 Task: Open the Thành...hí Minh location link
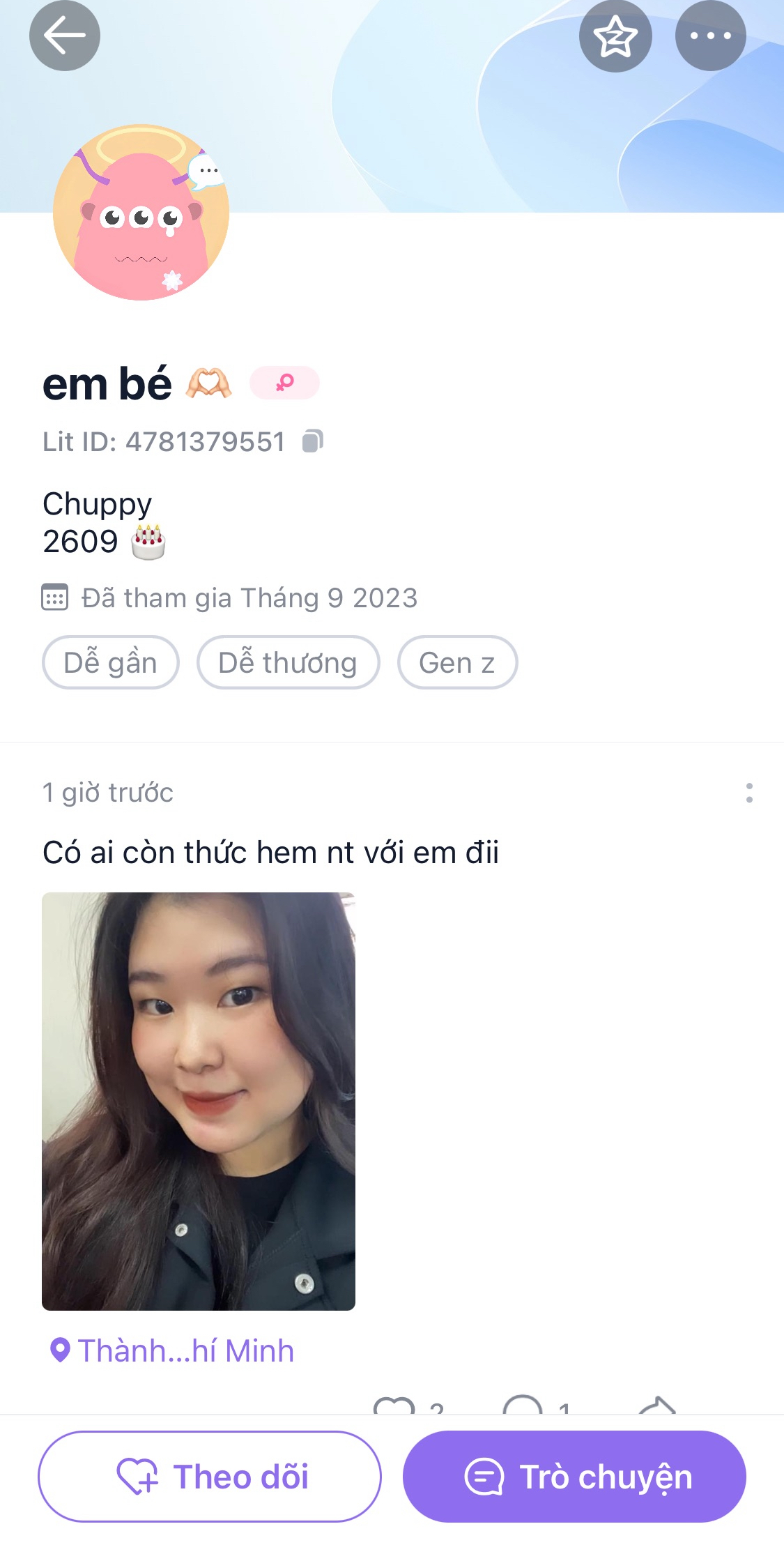coord(172,1350)
